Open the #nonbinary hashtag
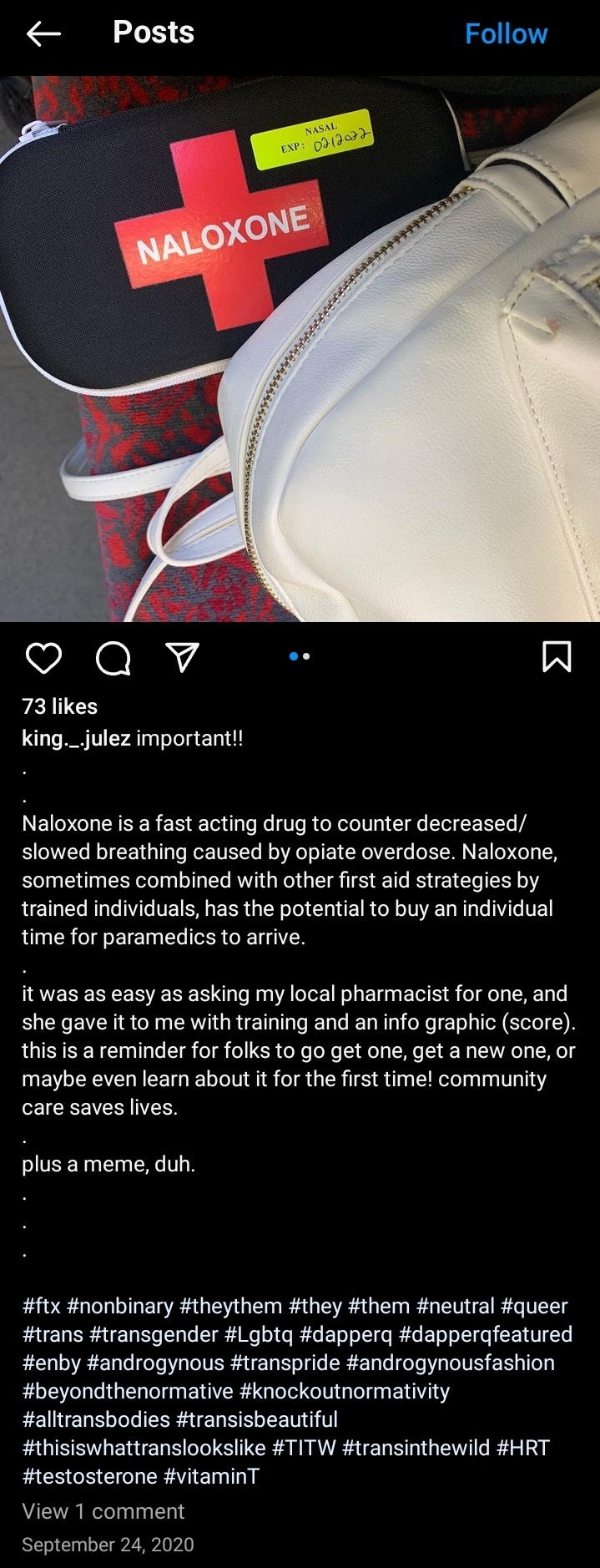This screenshot has height=1568, width=600. coord(120,1306)
